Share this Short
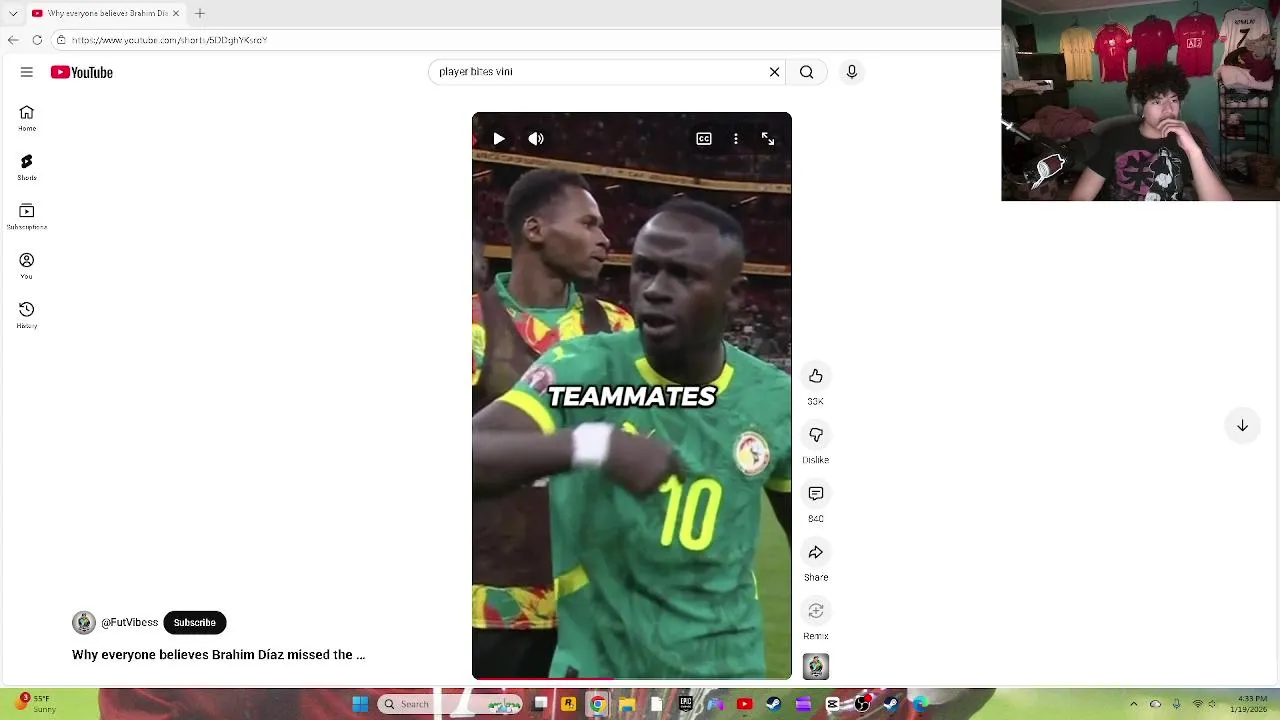 [816, 553]
